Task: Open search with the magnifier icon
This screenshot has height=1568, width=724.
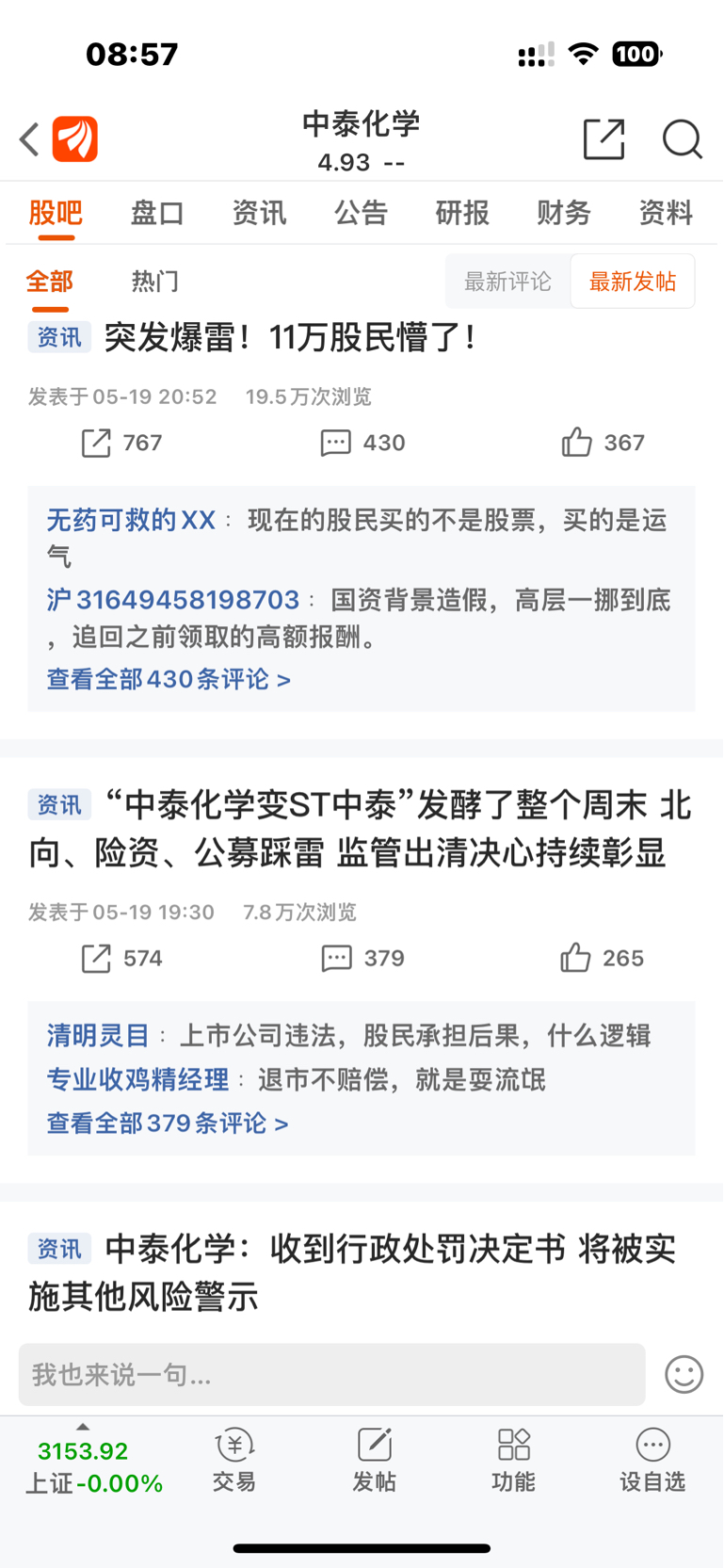Action: [682, 139]
